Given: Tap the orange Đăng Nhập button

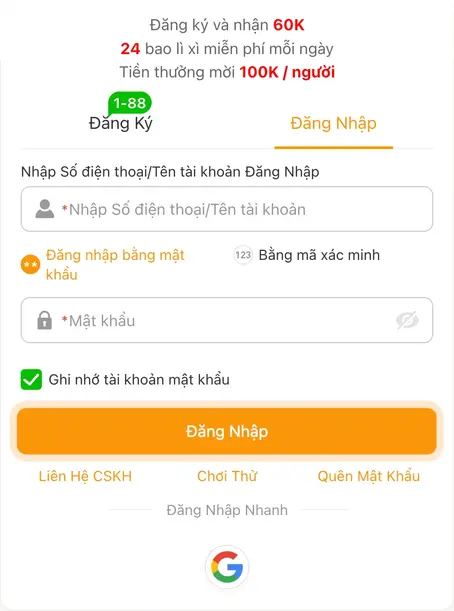Looking at the screenshot, I should 227,431.
